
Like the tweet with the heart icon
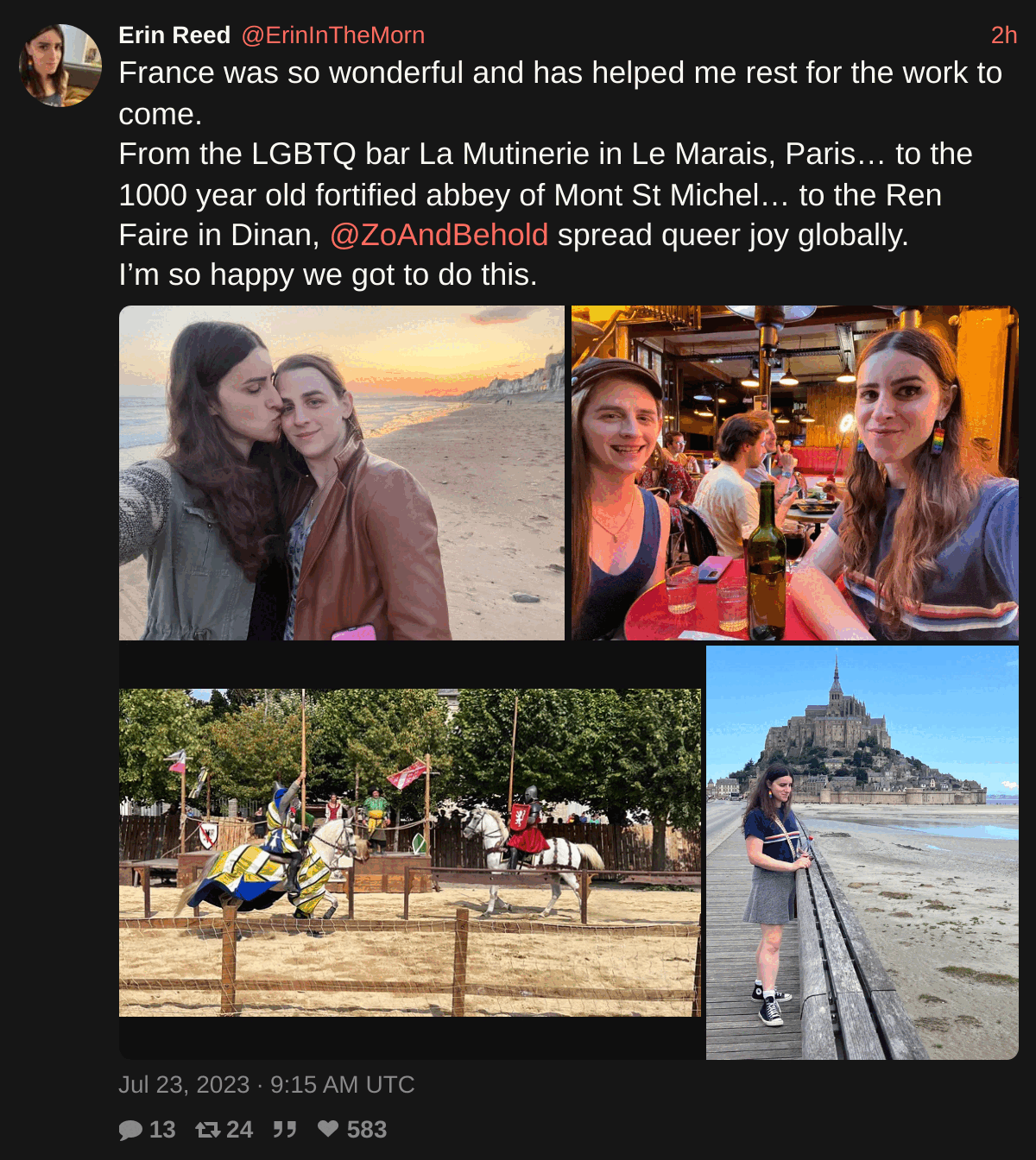(328, 1129)
